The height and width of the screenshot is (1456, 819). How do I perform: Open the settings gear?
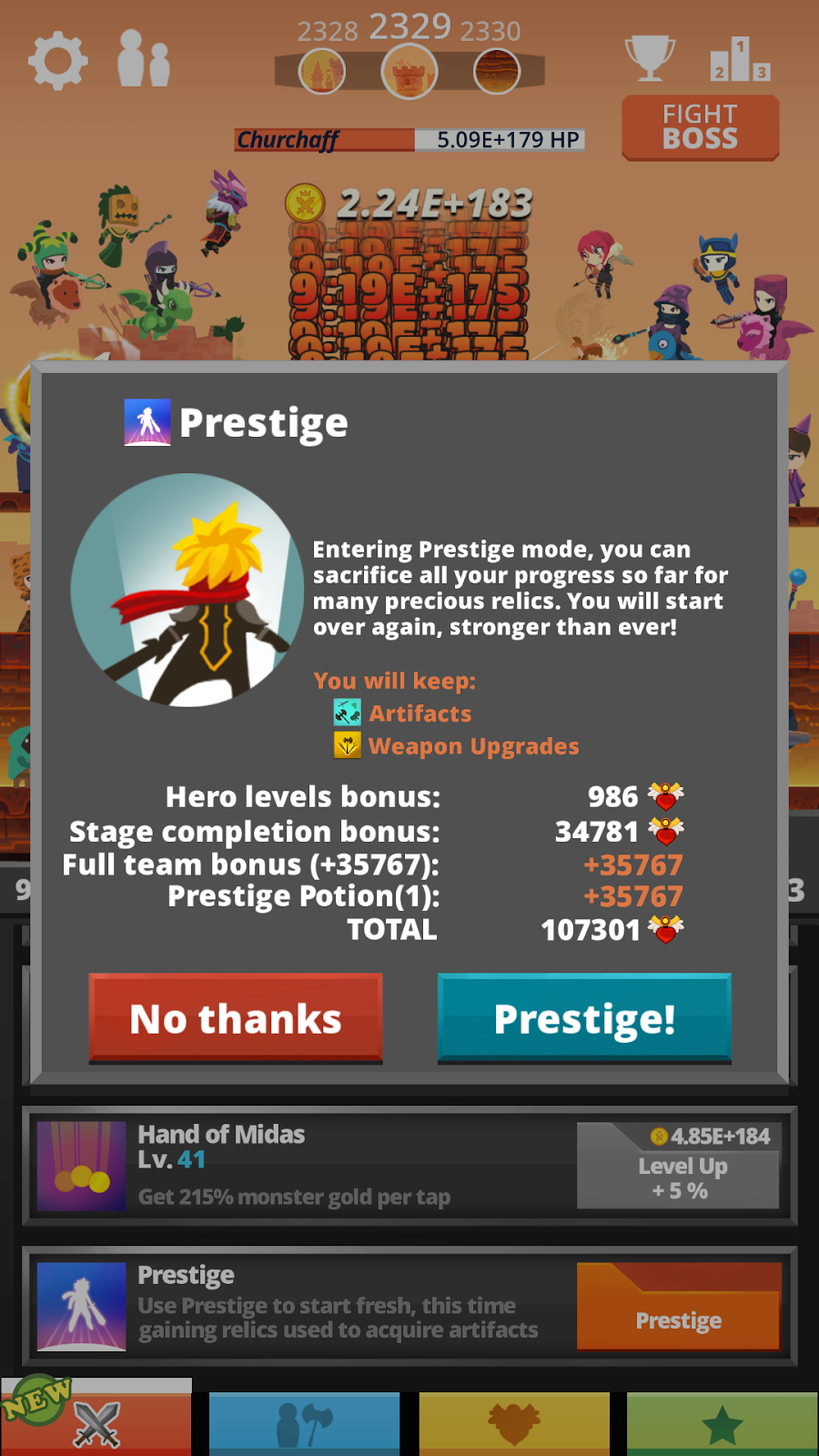57,61
